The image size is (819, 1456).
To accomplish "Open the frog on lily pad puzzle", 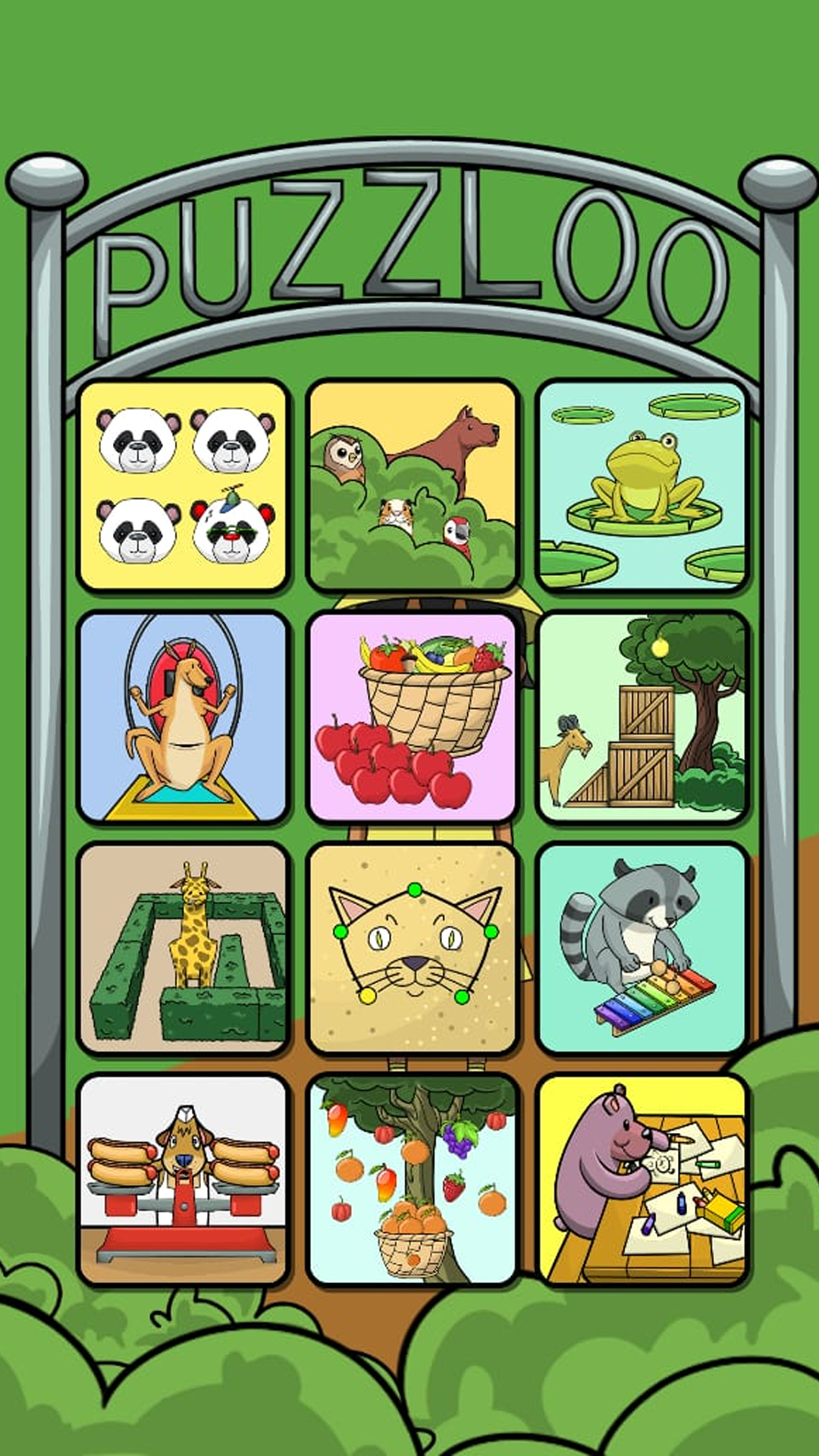I will tap(642, 485).
